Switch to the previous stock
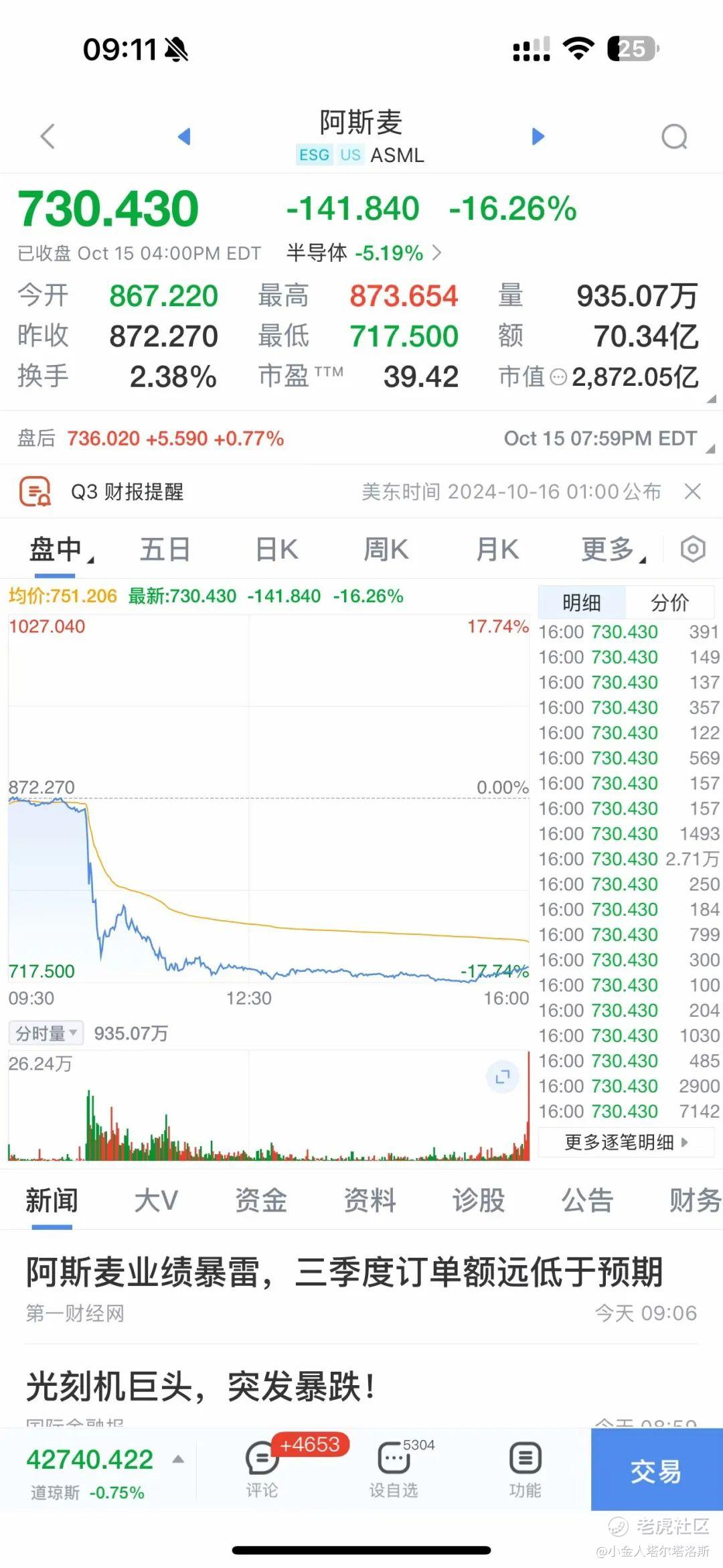This screenshot has width=723, height=1568. pyautogui.click(x=184, y=137)
